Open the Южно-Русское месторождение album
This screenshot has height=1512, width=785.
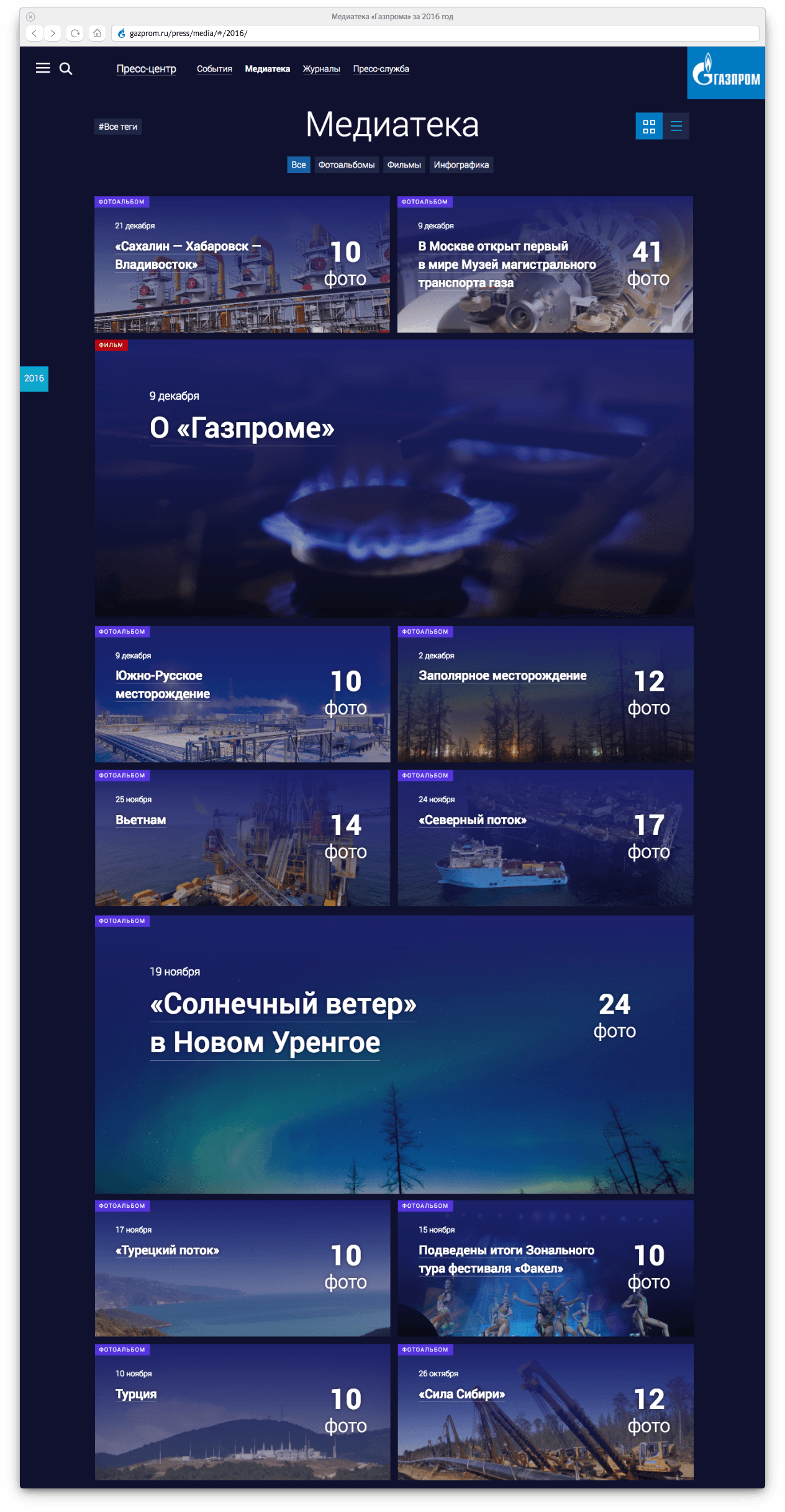coord(162,685)
